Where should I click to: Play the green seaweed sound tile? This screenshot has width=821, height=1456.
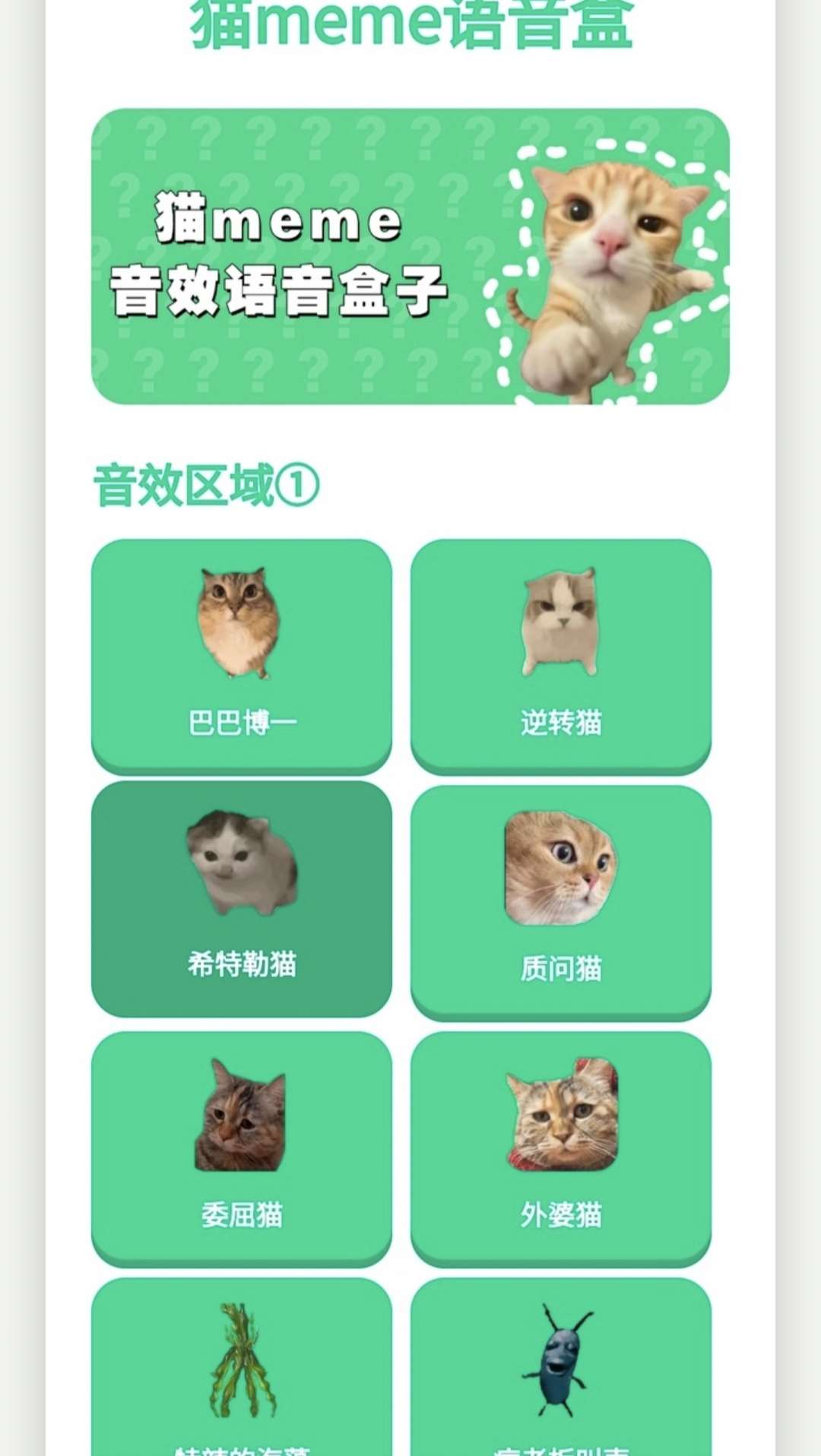pos(242,1368)
